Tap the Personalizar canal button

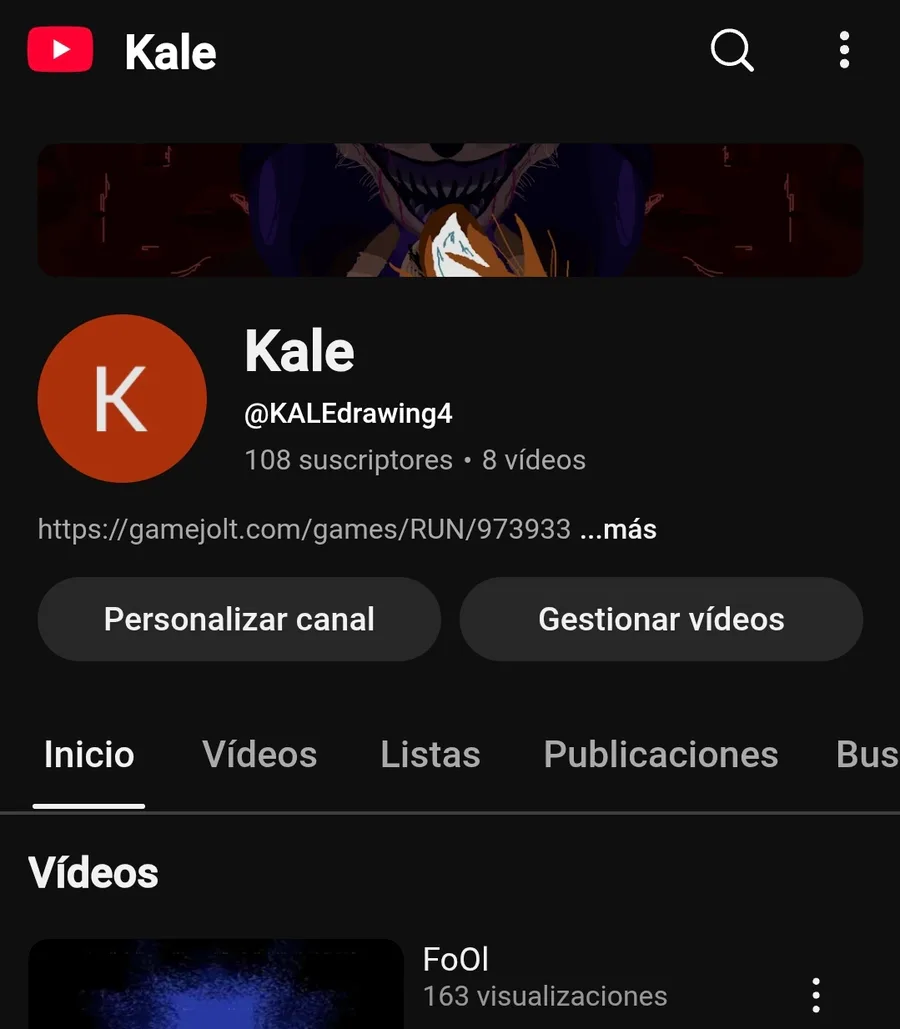click(239, 619)
